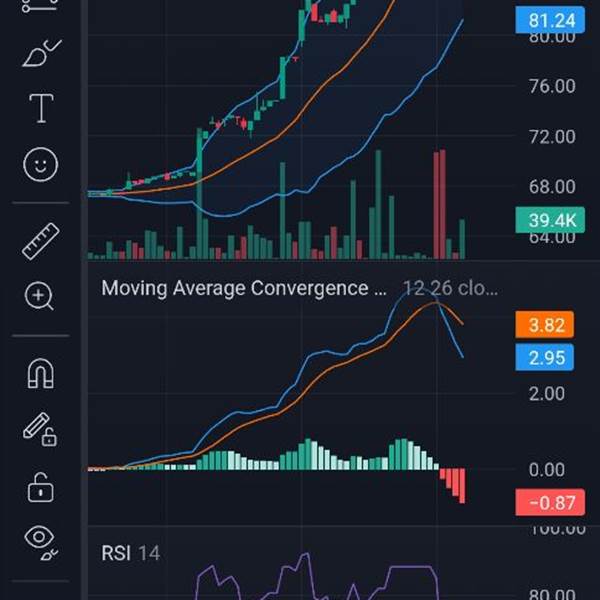Screen dimensions: 600x600
Task: Open the emoji icons tool
Action: (40, 163)
